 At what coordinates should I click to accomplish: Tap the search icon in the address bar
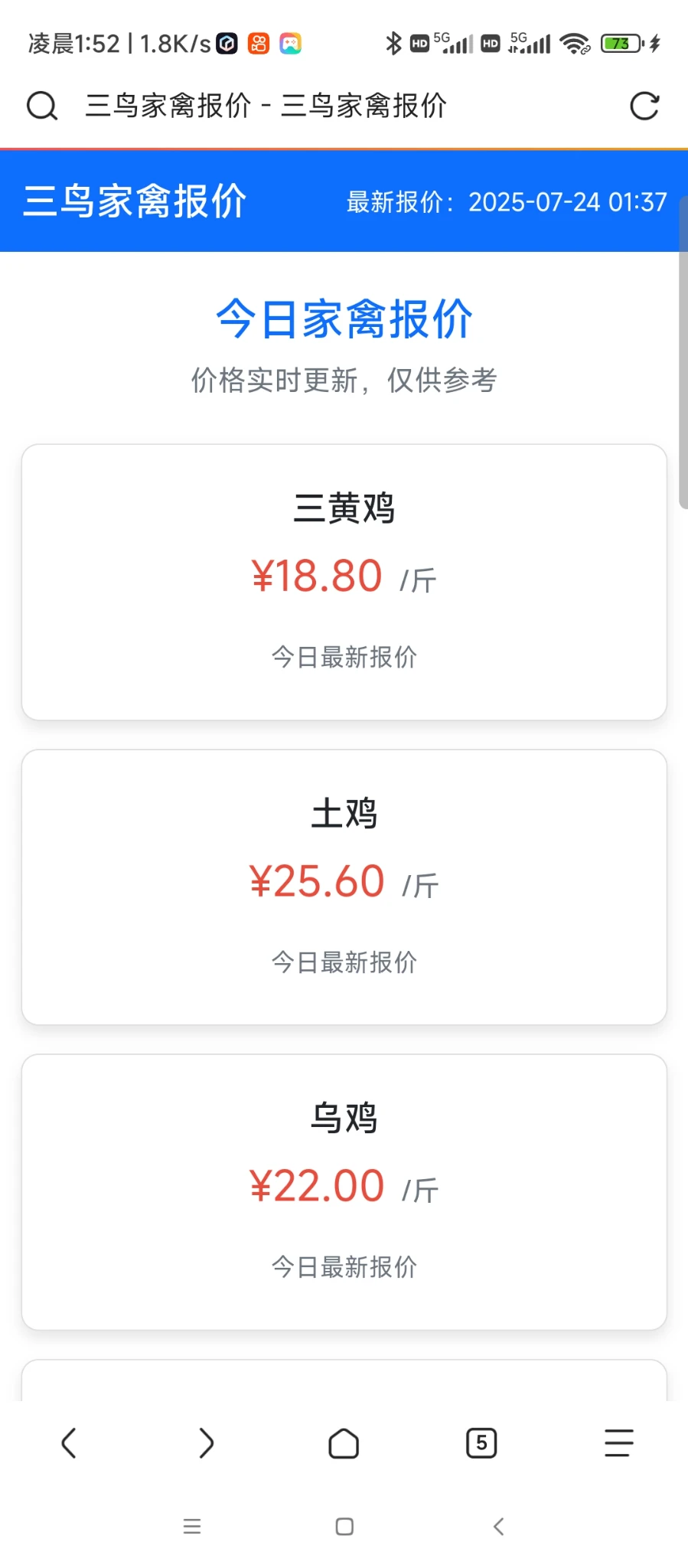[x=42, y=106]
